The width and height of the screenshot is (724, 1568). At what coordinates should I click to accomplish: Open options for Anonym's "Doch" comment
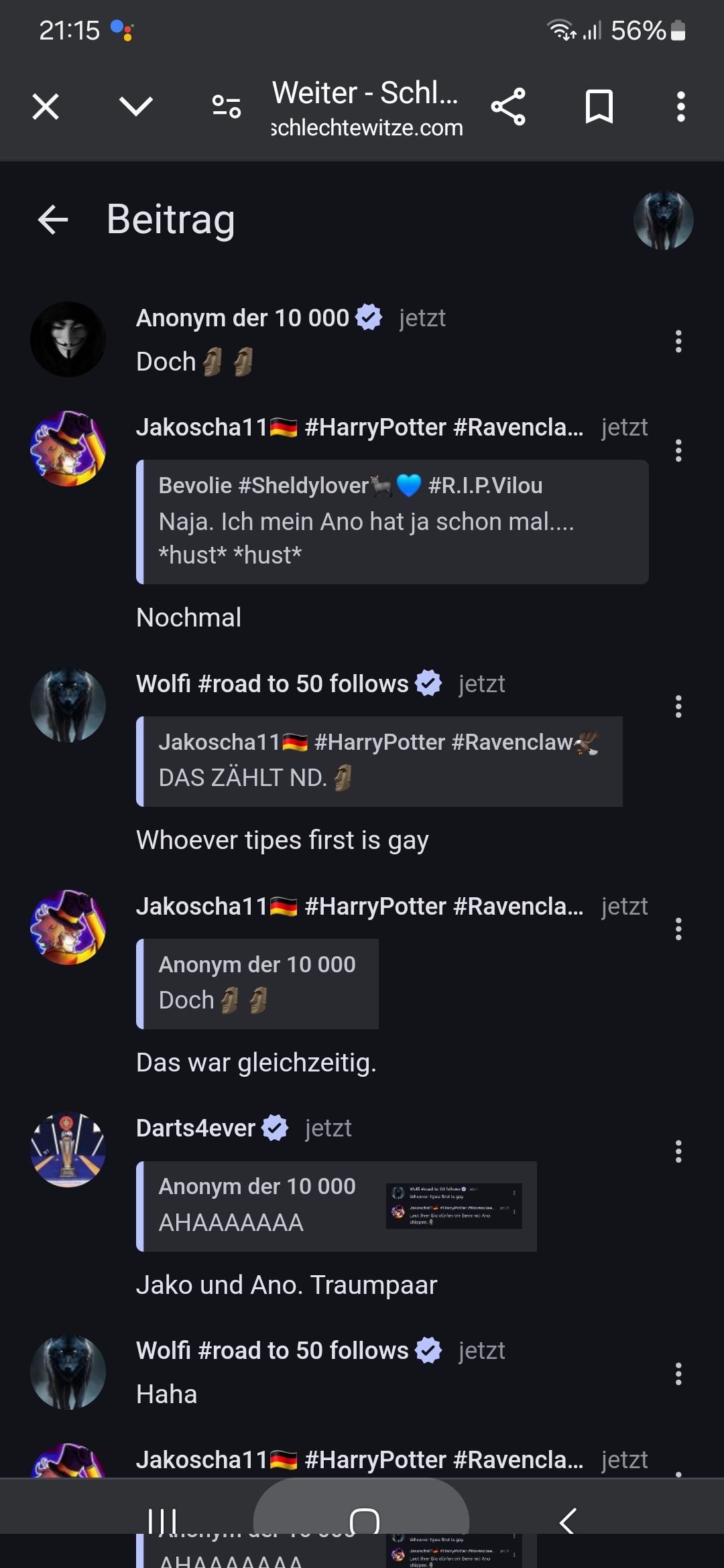click(678, 341)
